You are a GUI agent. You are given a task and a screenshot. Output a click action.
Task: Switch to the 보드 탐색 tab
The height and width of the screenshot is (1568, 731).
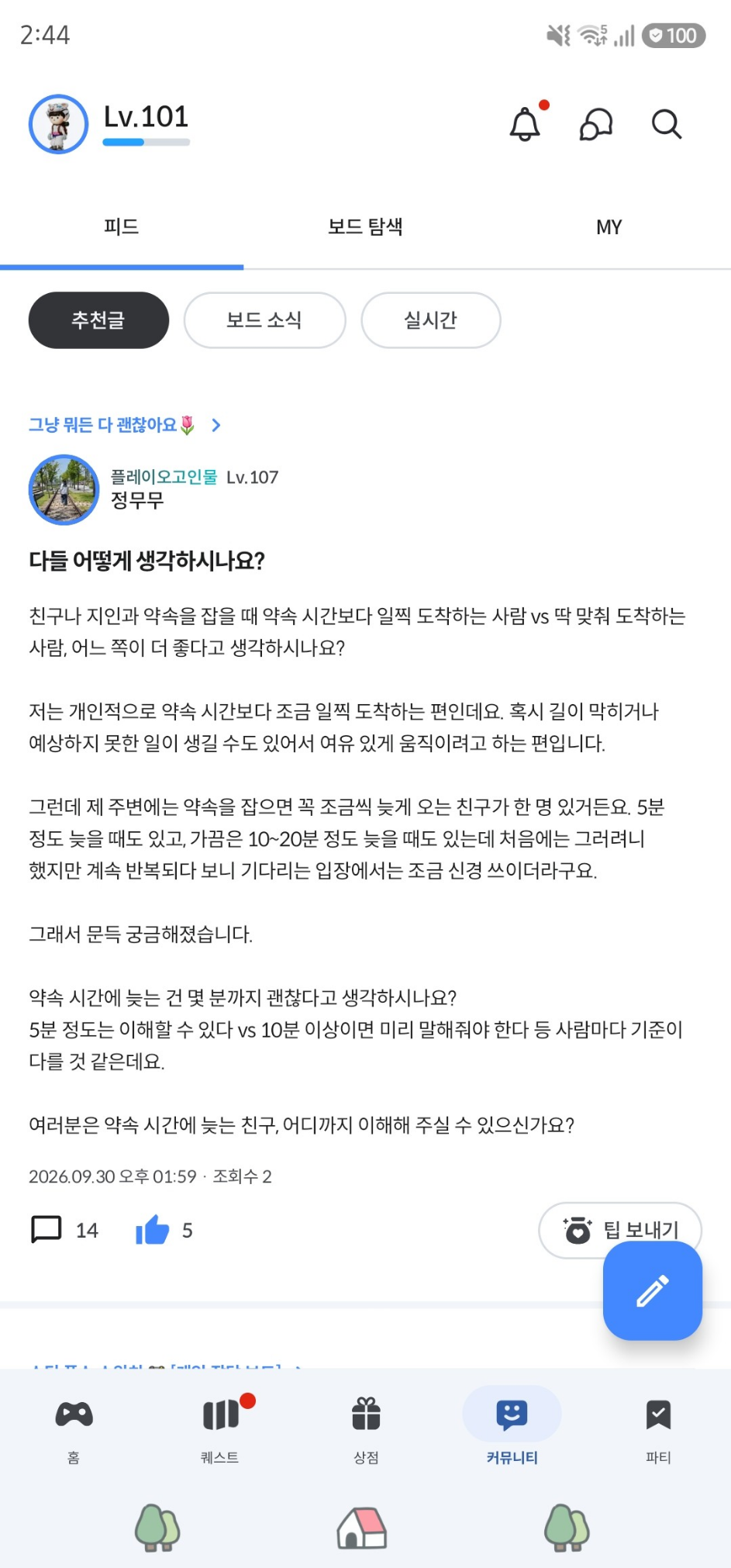(x=365, y=226)
